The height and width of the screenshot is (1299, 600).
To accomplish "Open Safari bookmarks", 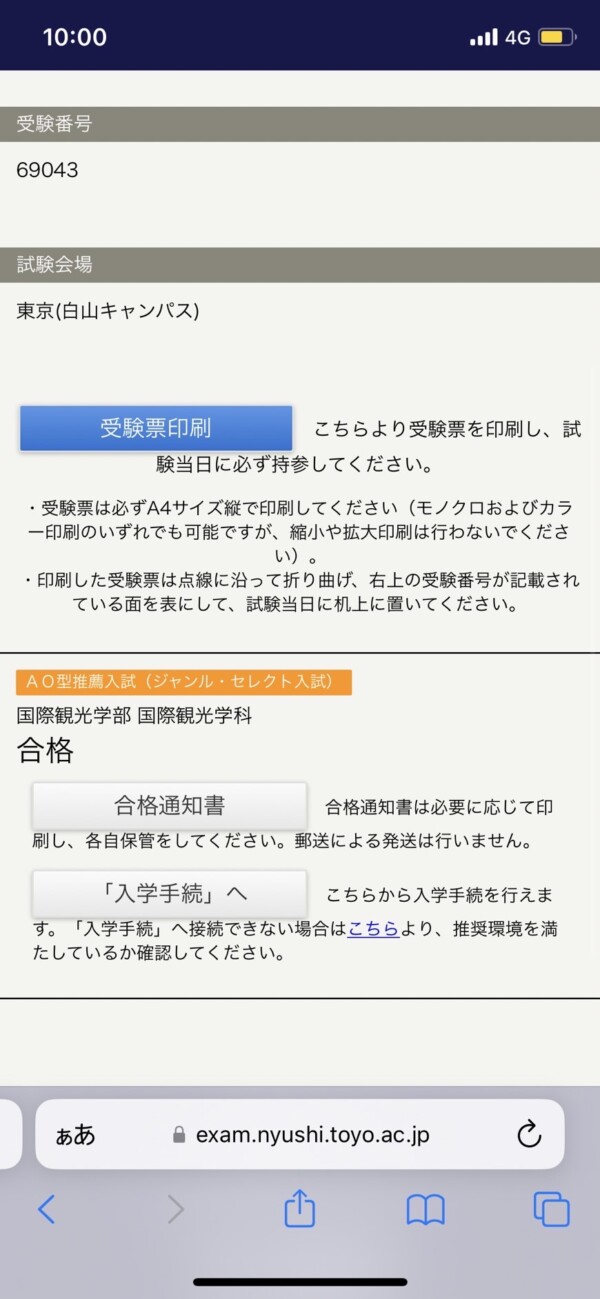I will pos(426,1210).
